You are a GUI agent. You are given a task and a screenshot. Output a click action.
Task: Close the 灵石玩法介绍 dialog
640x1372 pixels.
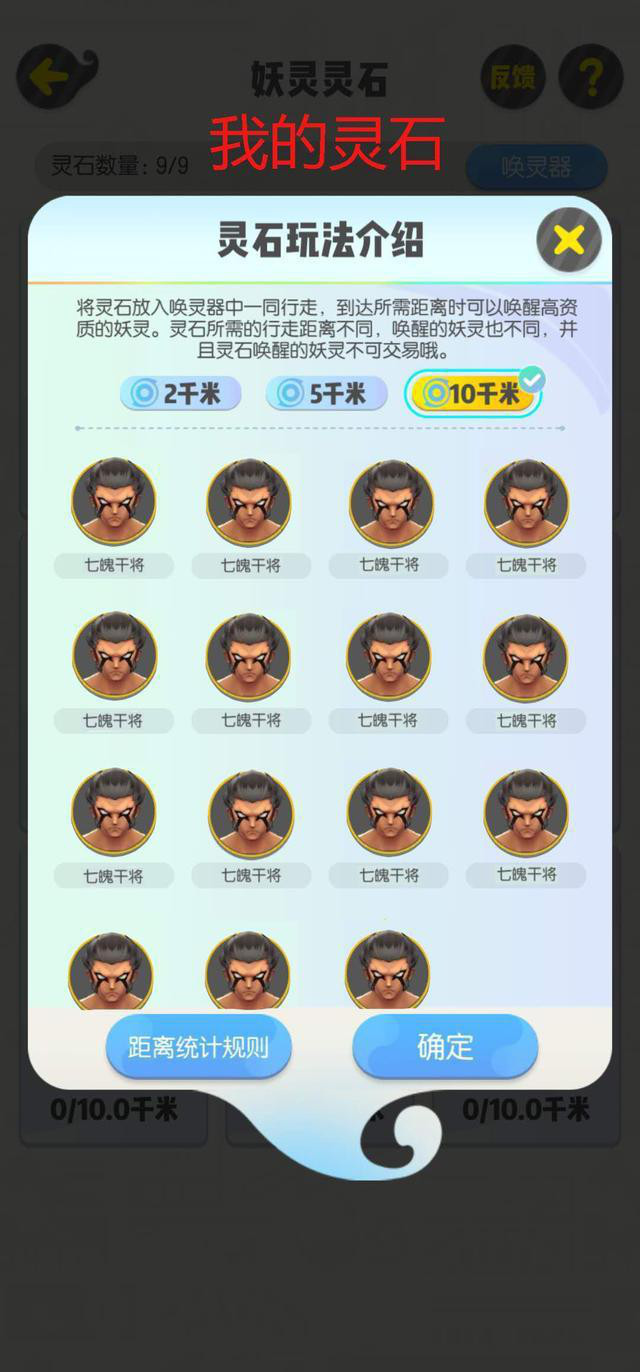click(569, 240)
